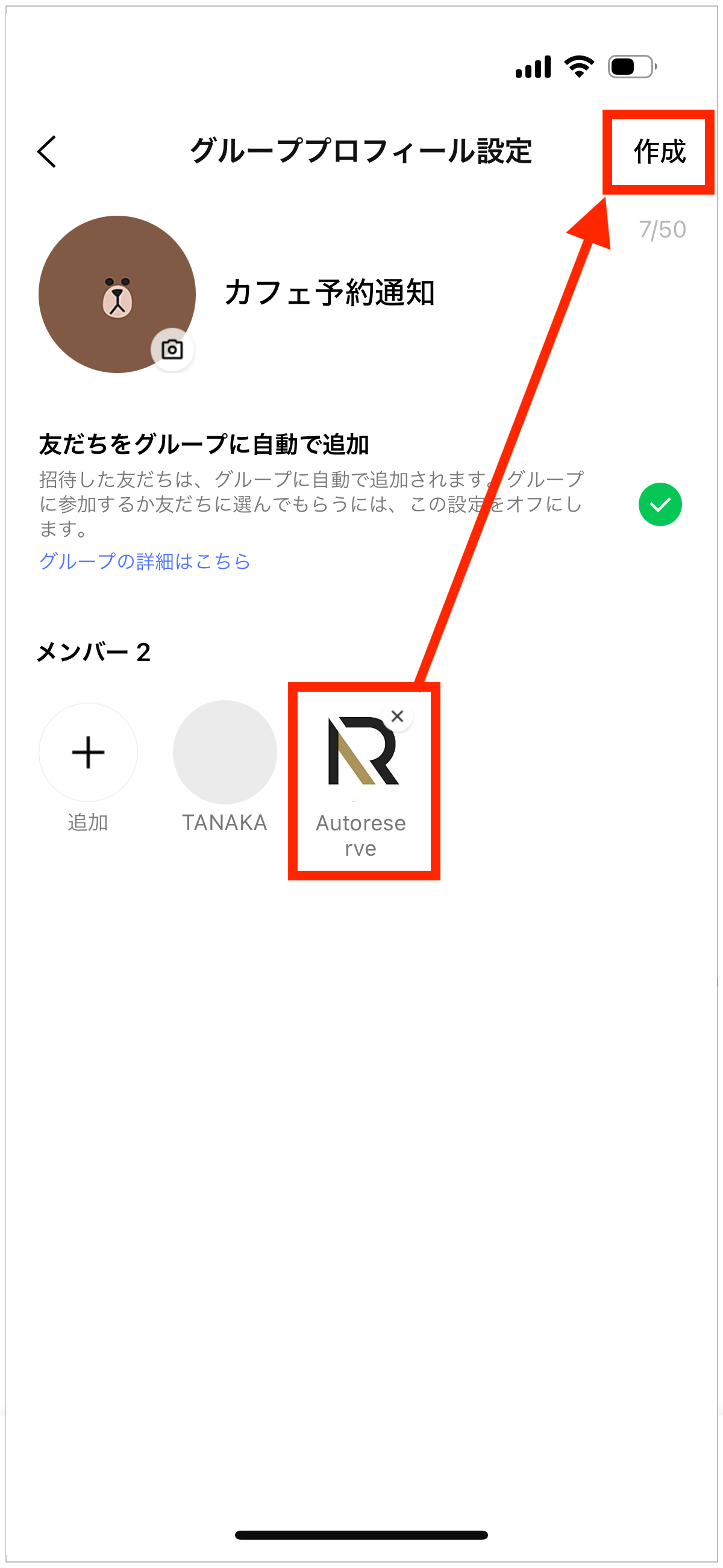The height and width of the screenshot is (1568, 723).
Task: Edit group name カフェ予約通知
Action: [x=329, y=293]
